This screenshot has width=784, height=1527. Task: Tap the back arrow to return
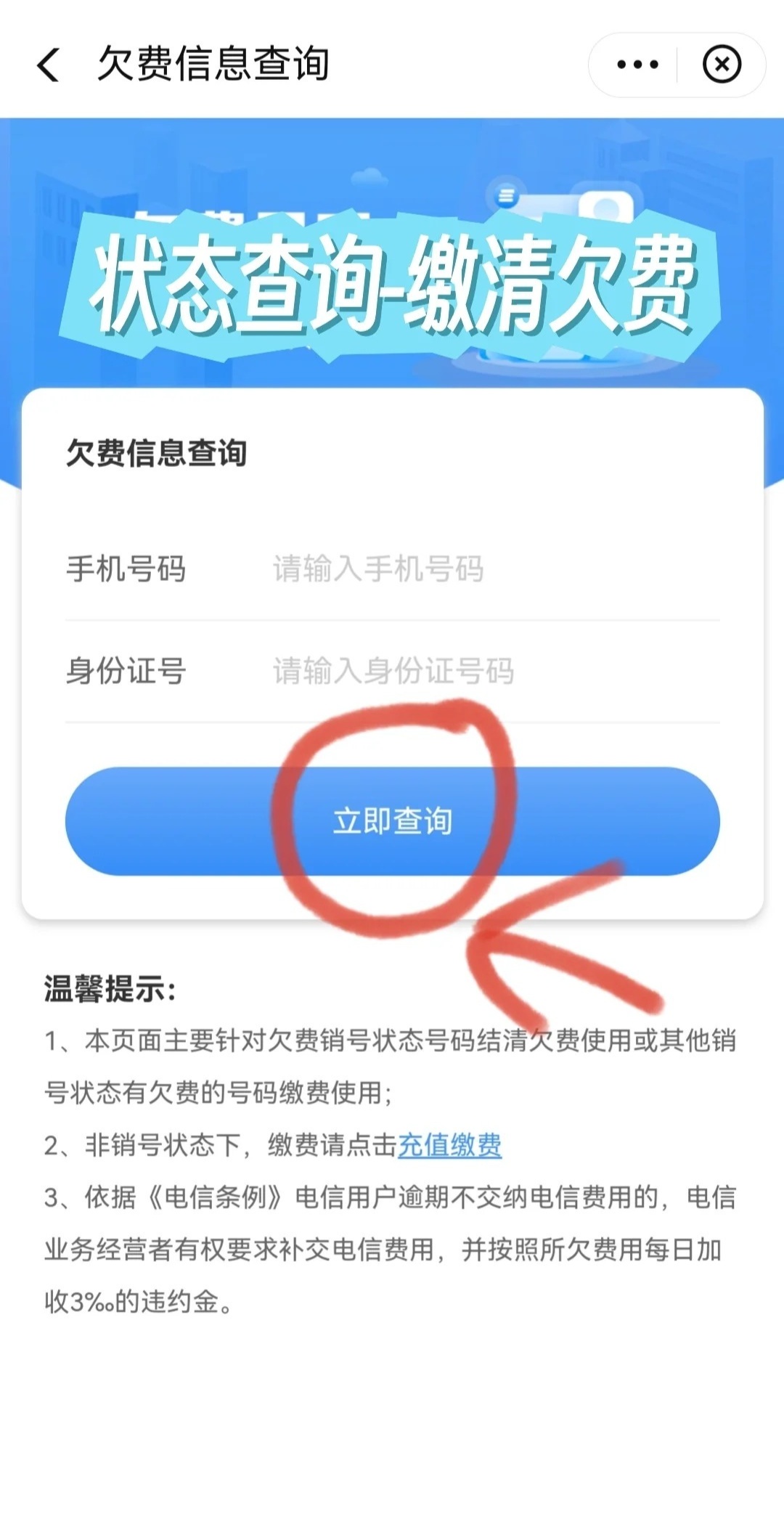(47, 64)
